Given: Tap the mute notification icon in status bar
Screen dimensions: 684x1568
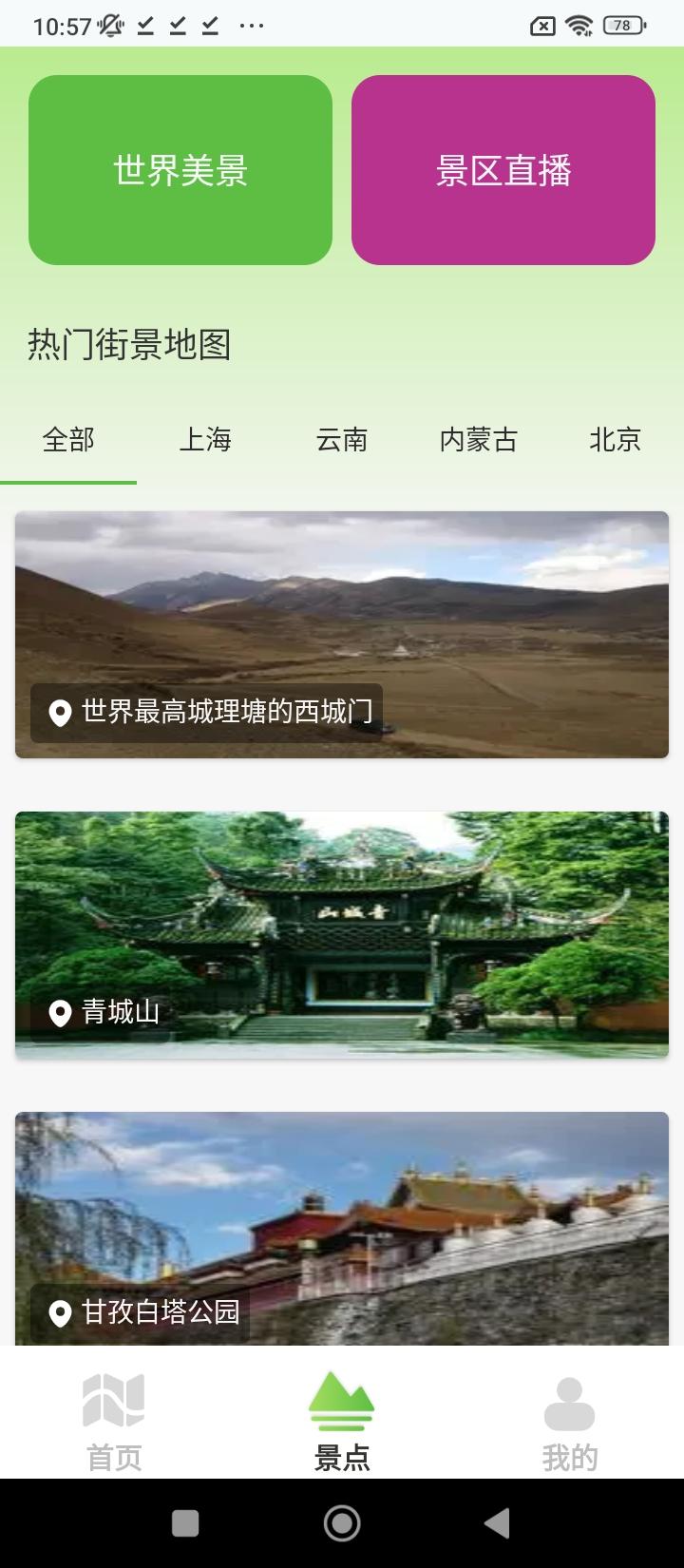Looking at the screenshot, I should click(x=108, y=25).
